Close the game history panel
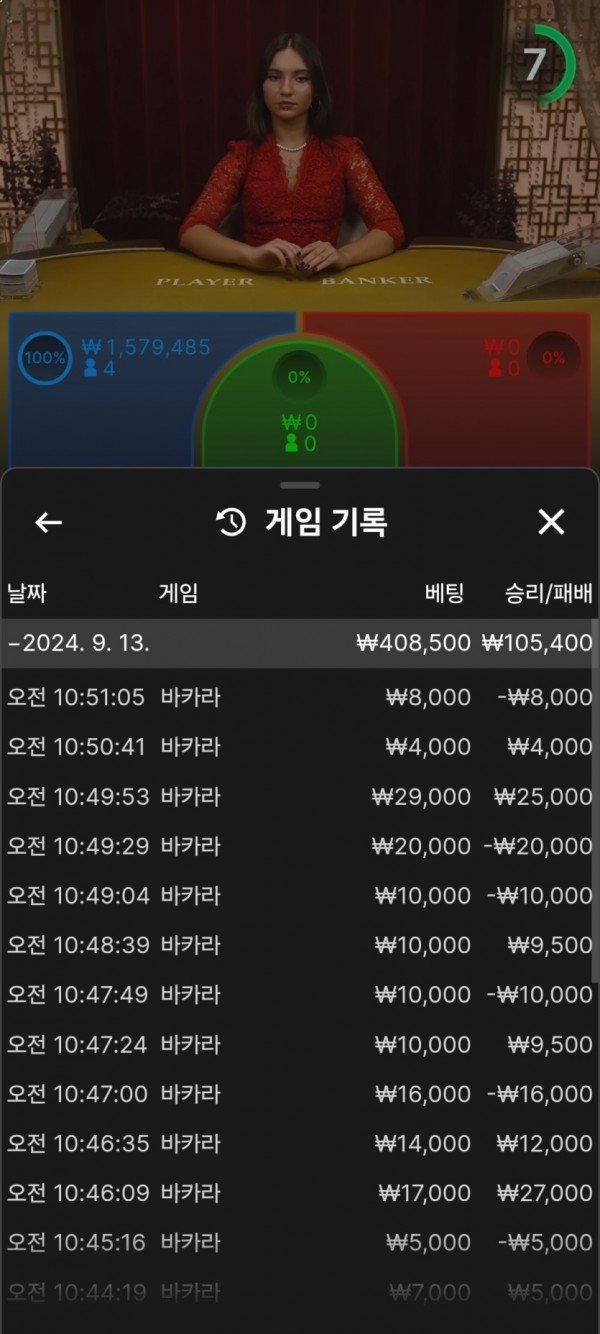Image resolution: width=600 pixels, height=1334 pixels. coord(551,522)
